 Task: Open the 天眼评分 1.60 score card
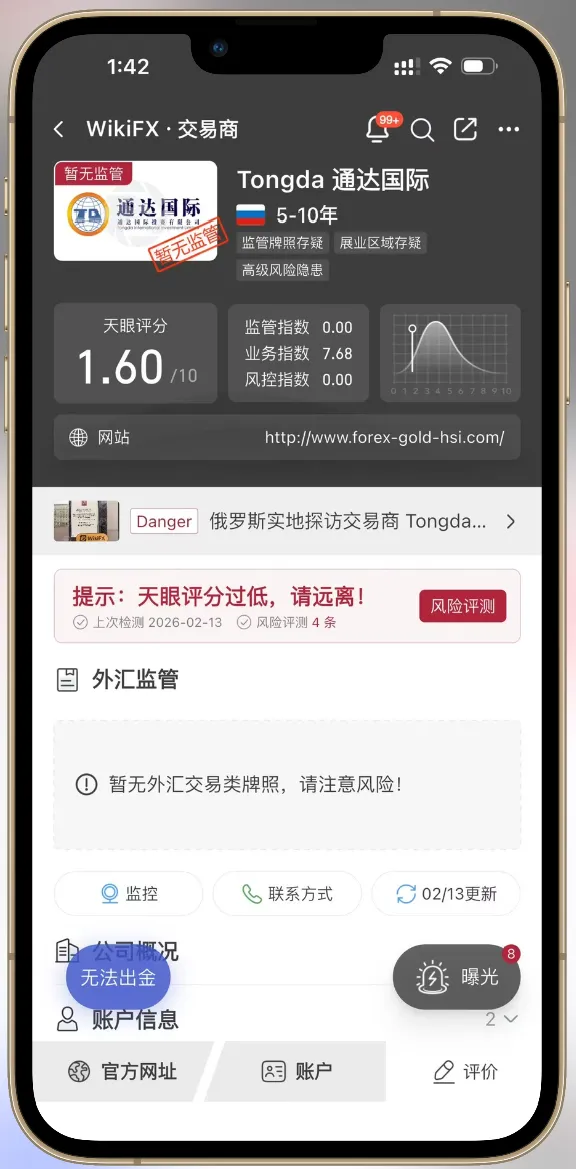[x=136, y=353]
